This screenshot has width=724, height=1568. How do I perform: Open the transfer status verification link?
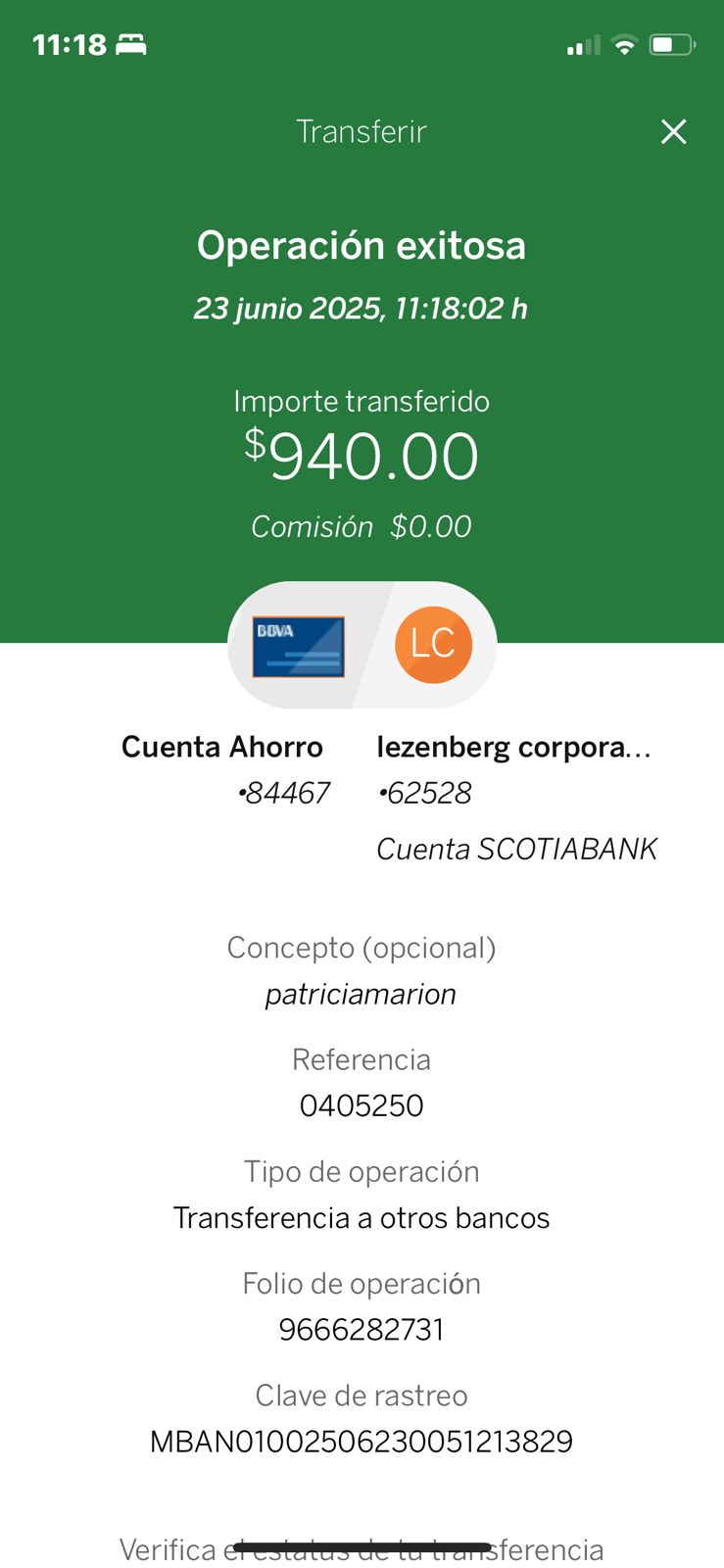tap(362, 1549)
